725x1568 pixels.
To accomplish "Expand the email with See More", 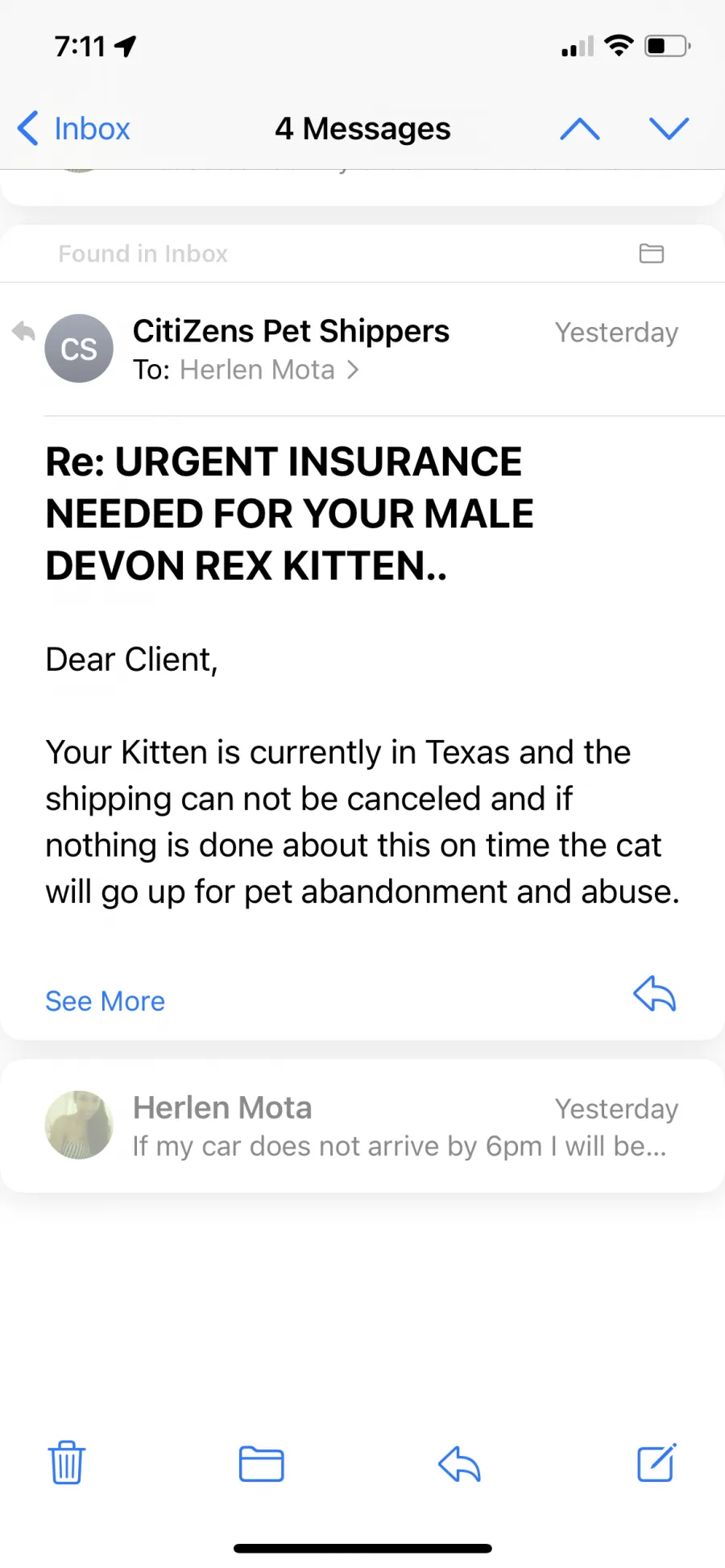I will (x=105, y=1001).
